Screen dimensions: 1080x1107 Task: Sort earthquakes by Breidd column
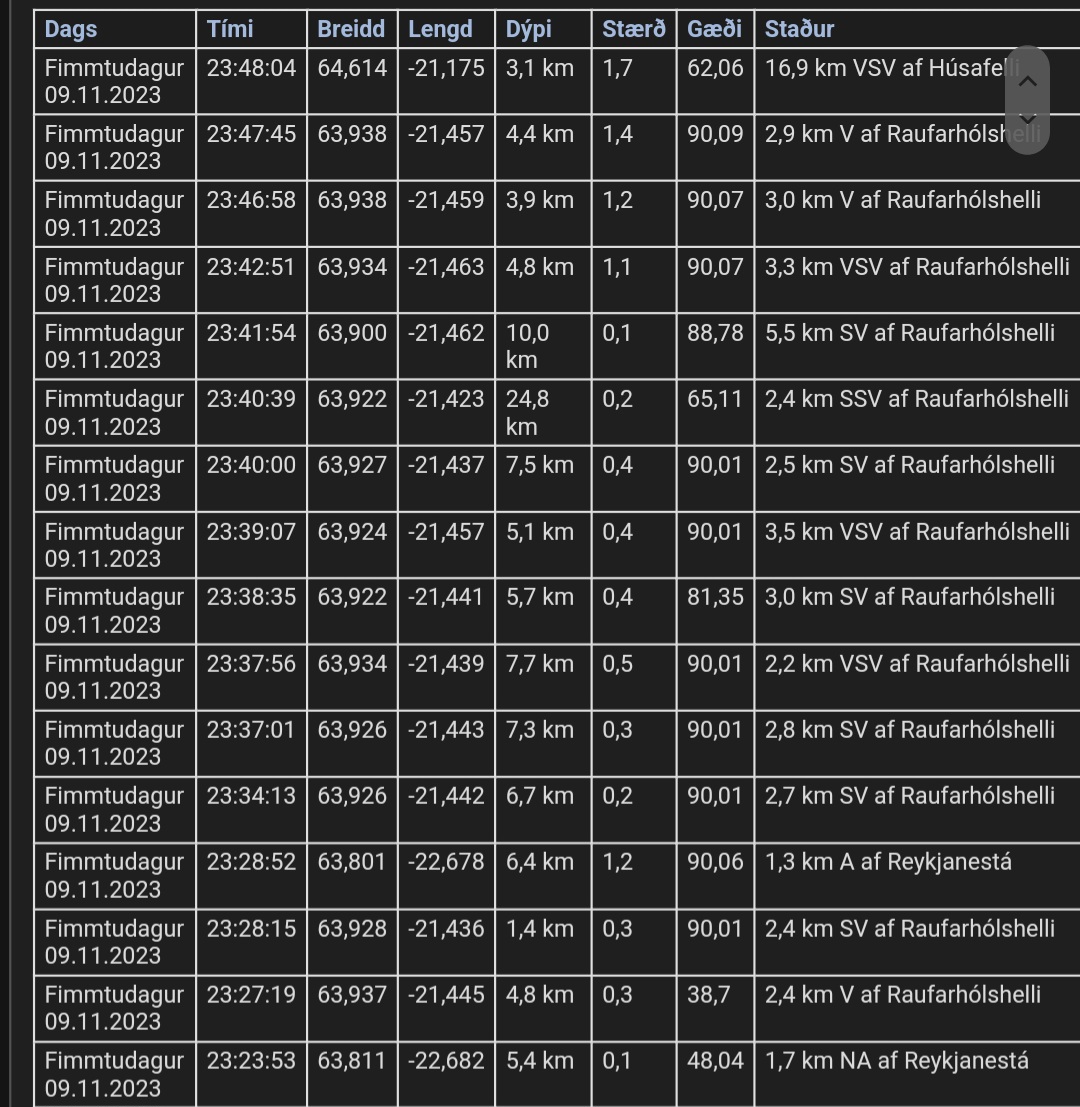349,28
